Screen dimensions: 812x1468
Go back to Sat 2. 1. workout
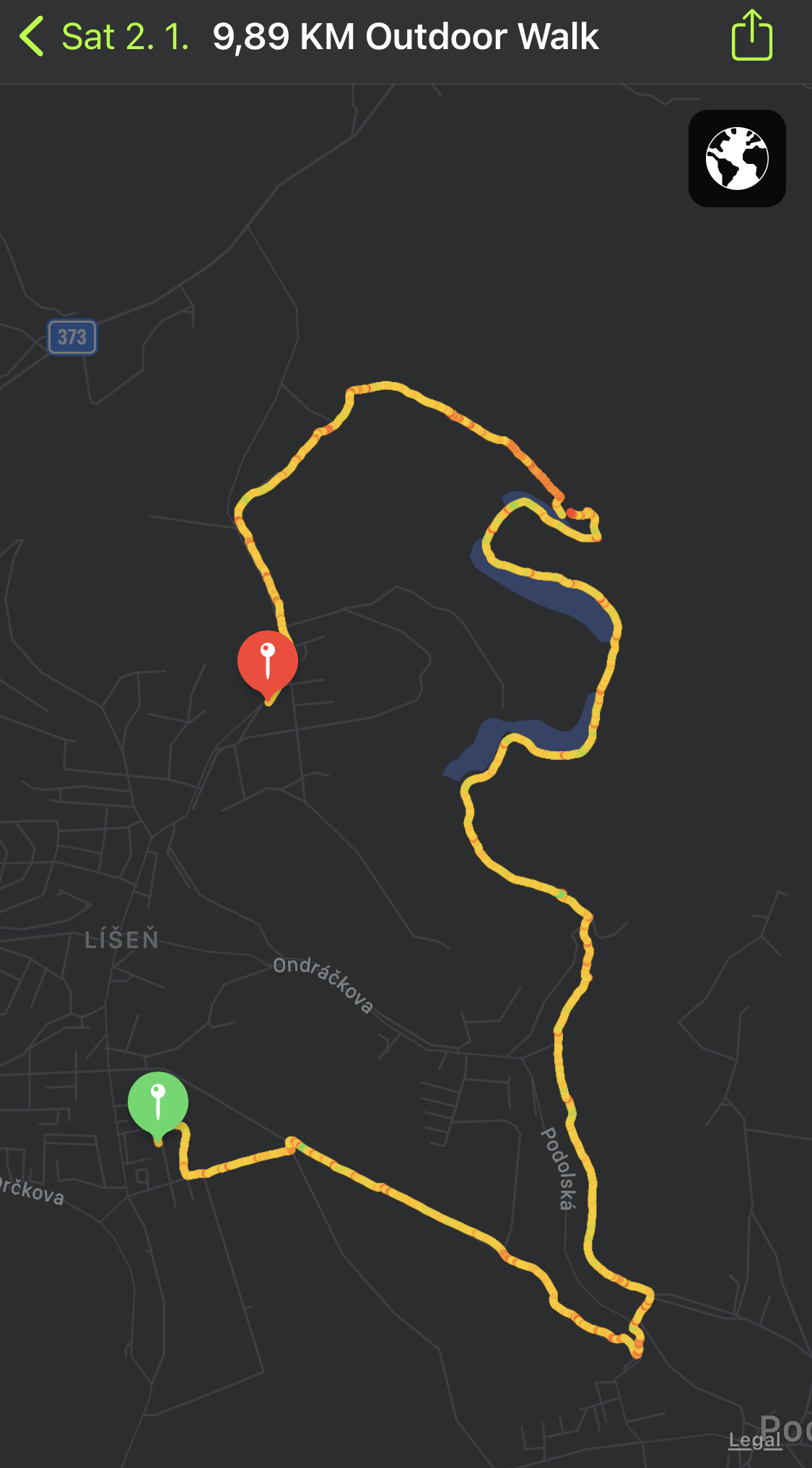[104, 37]
